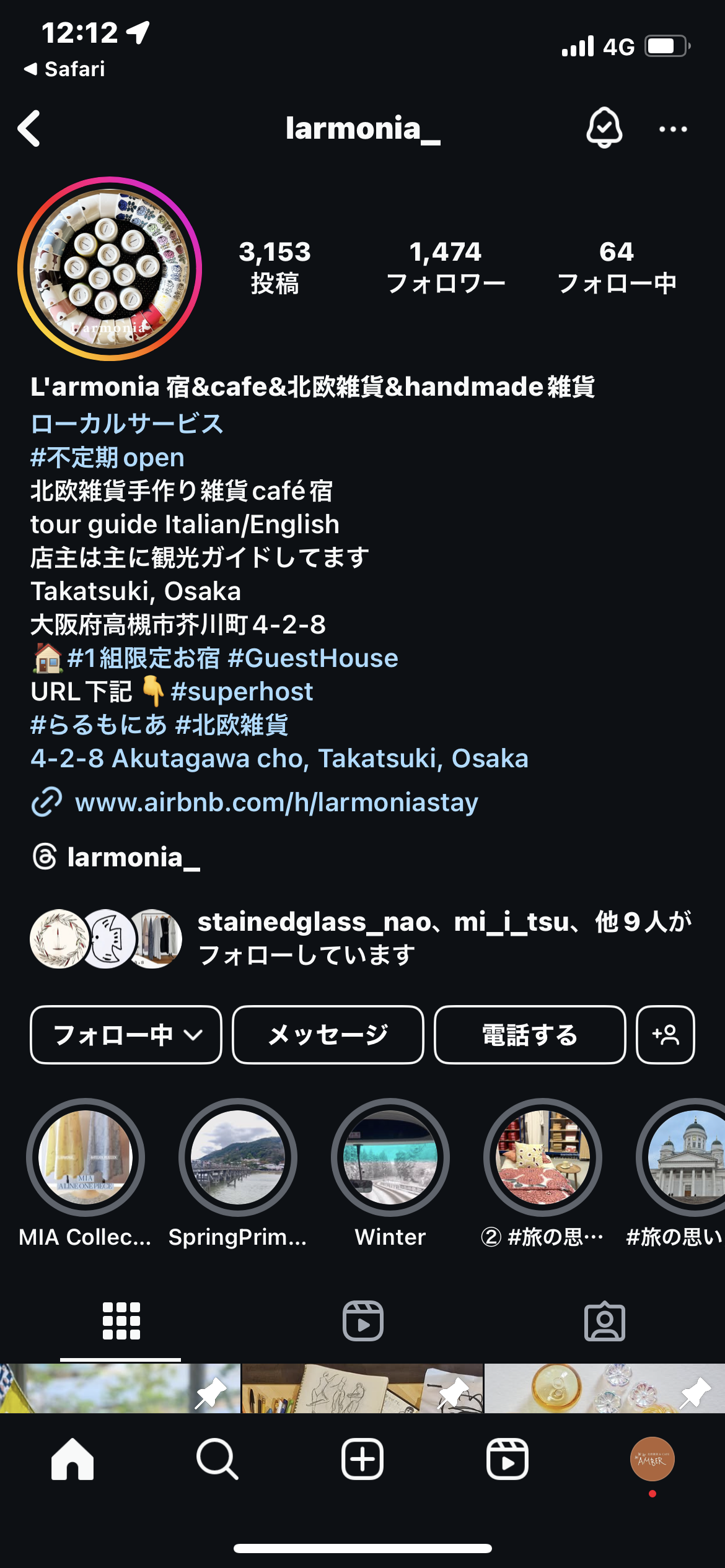Viewport: 725px width, 1568px height.
Task: Open the search and explore tab
Action: 217,1459
